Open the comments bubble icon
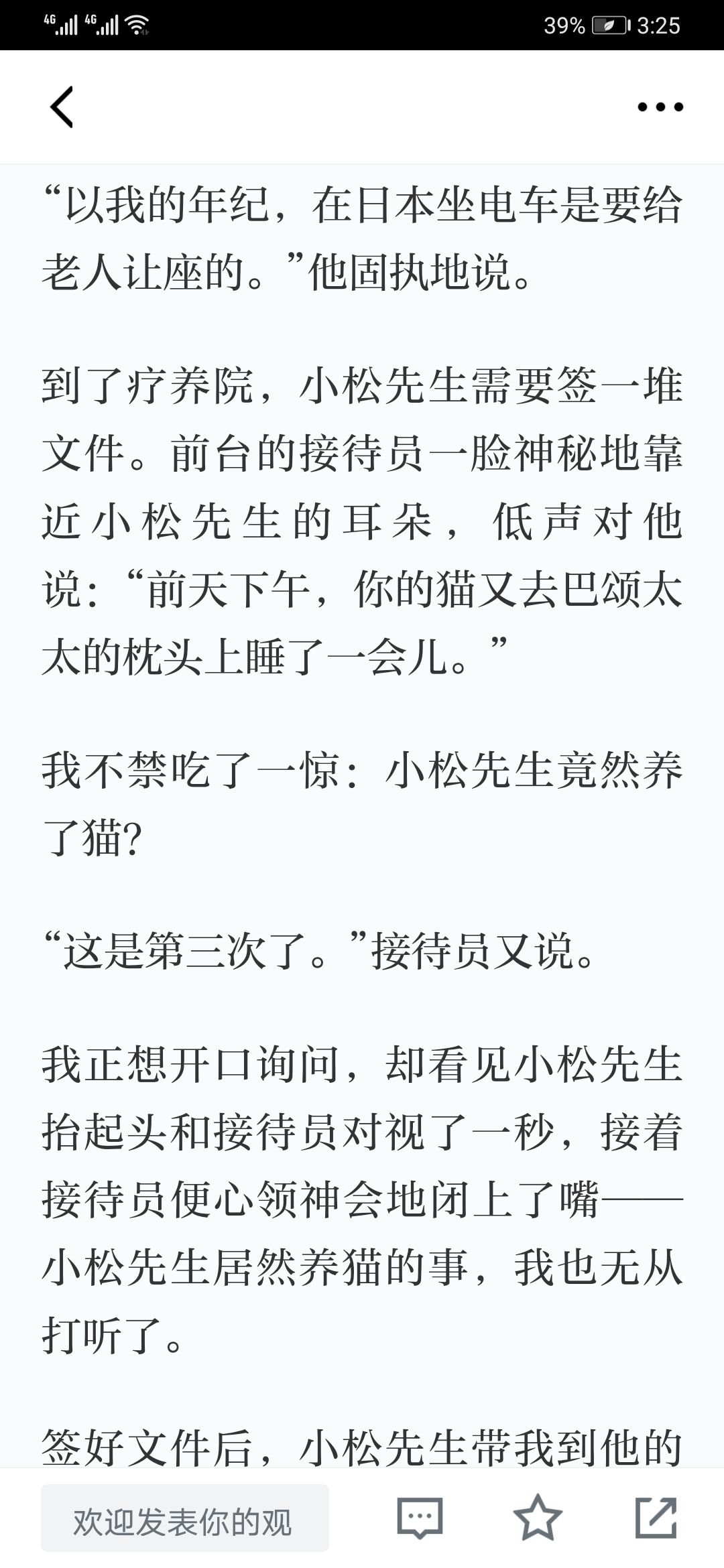The height and width of the screenshot is (1568, 724). (420, 1518)
